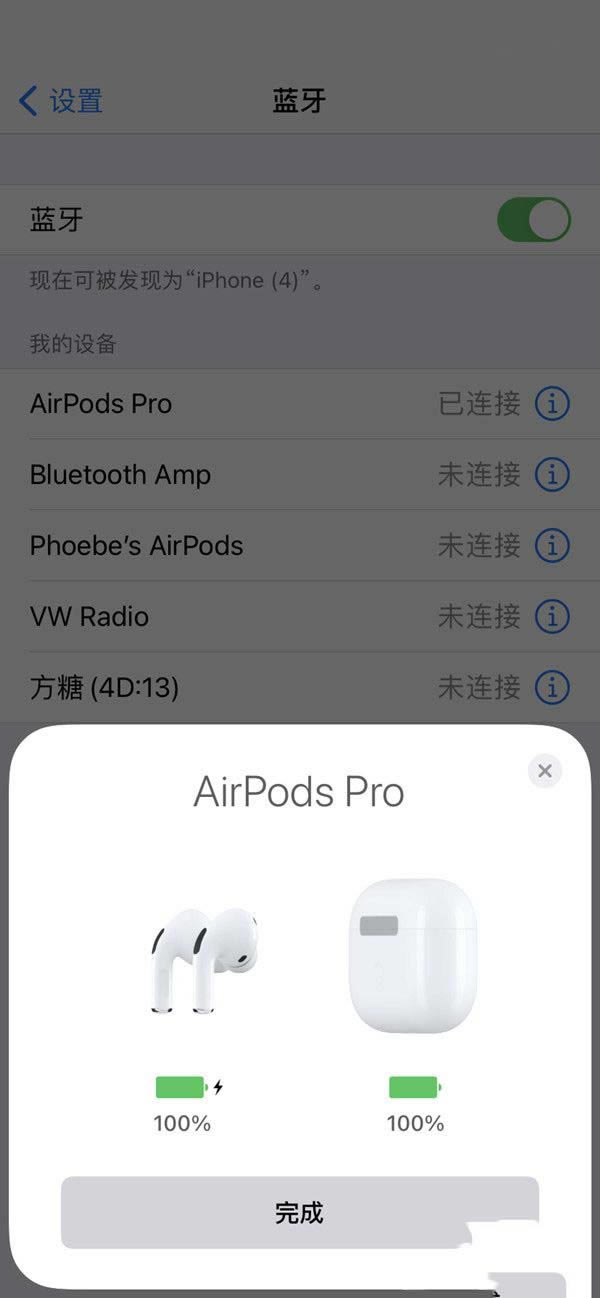Go back to 设置
This screenshot has height=1298, width=600.
point(62,101)
